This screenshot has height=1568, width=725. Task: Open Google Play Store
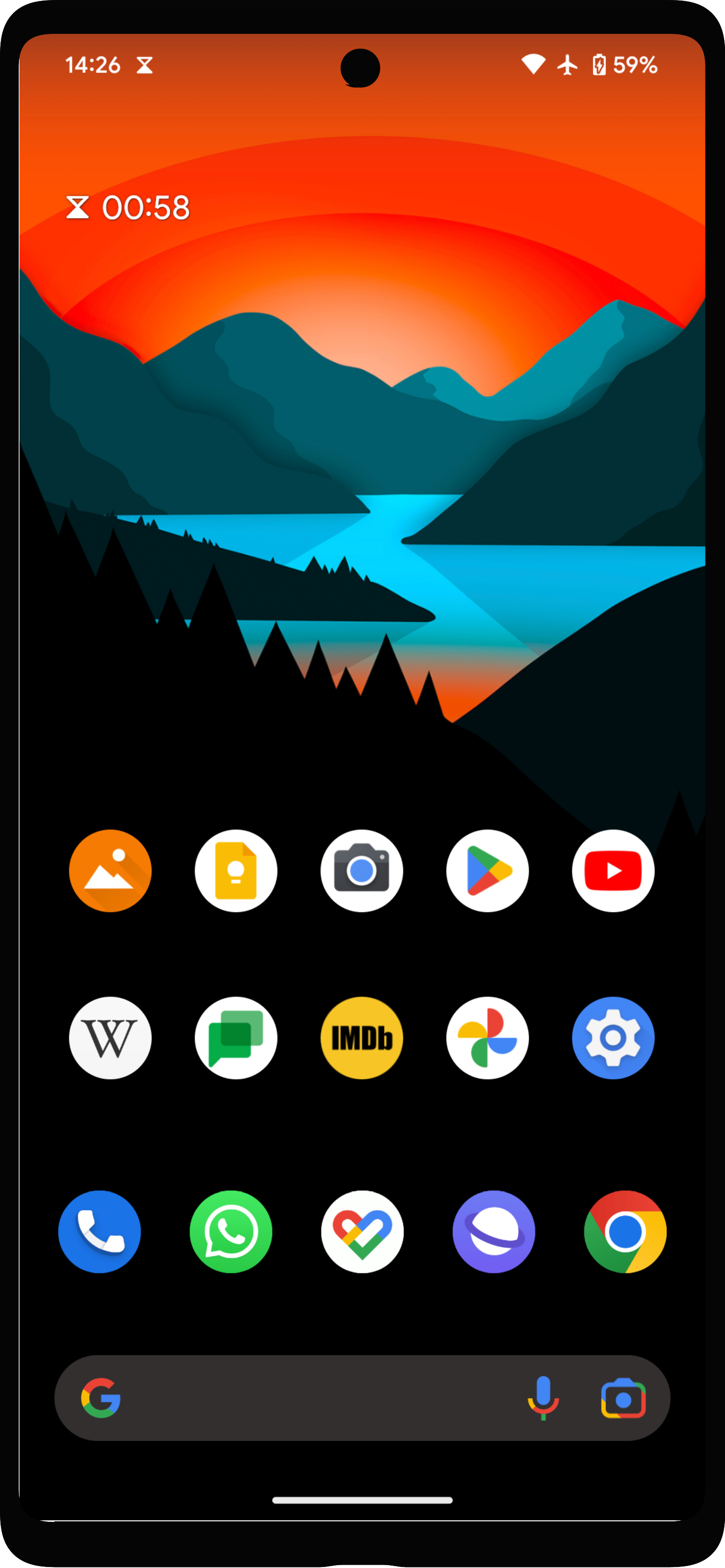(x=488, y=870)
